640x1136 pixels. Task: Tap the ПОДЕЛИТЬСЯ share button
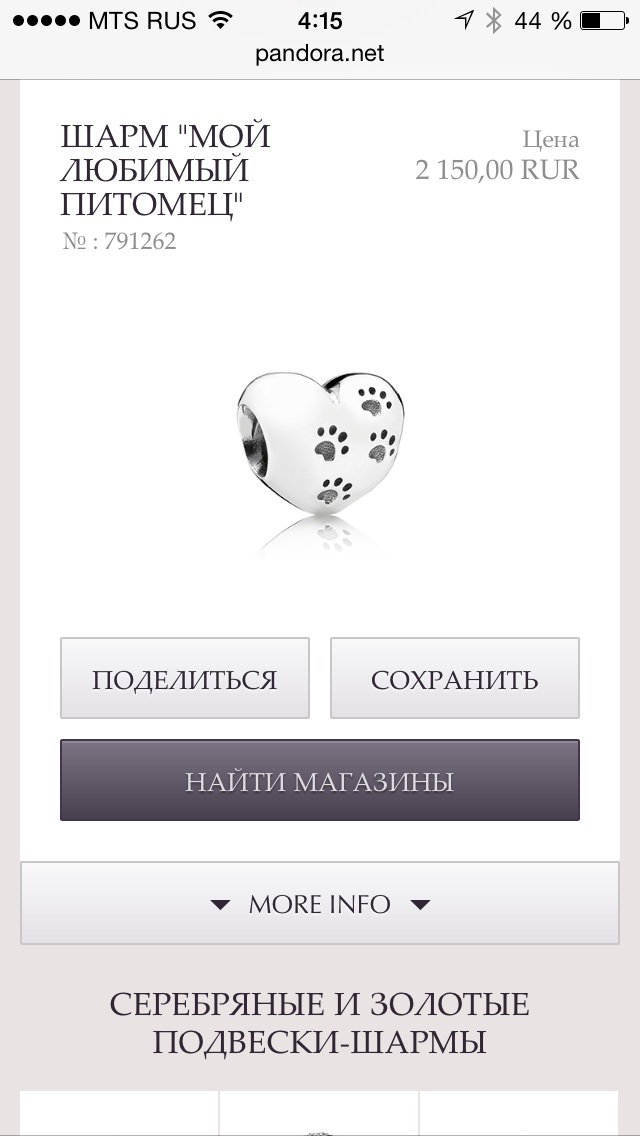point(185,678)
